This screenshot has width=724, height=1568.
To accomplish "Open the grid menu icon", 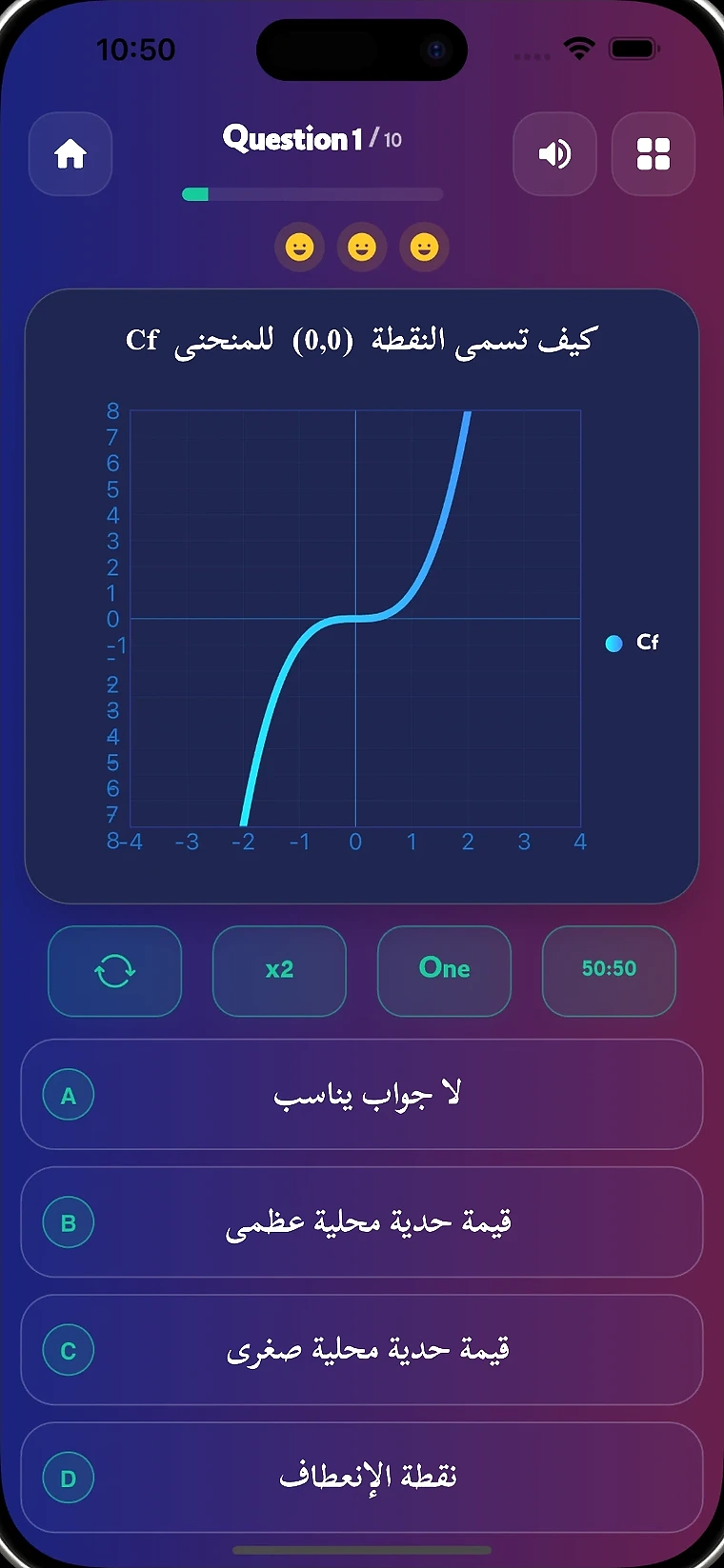I will pyautogui.click(x=654, y=154).
